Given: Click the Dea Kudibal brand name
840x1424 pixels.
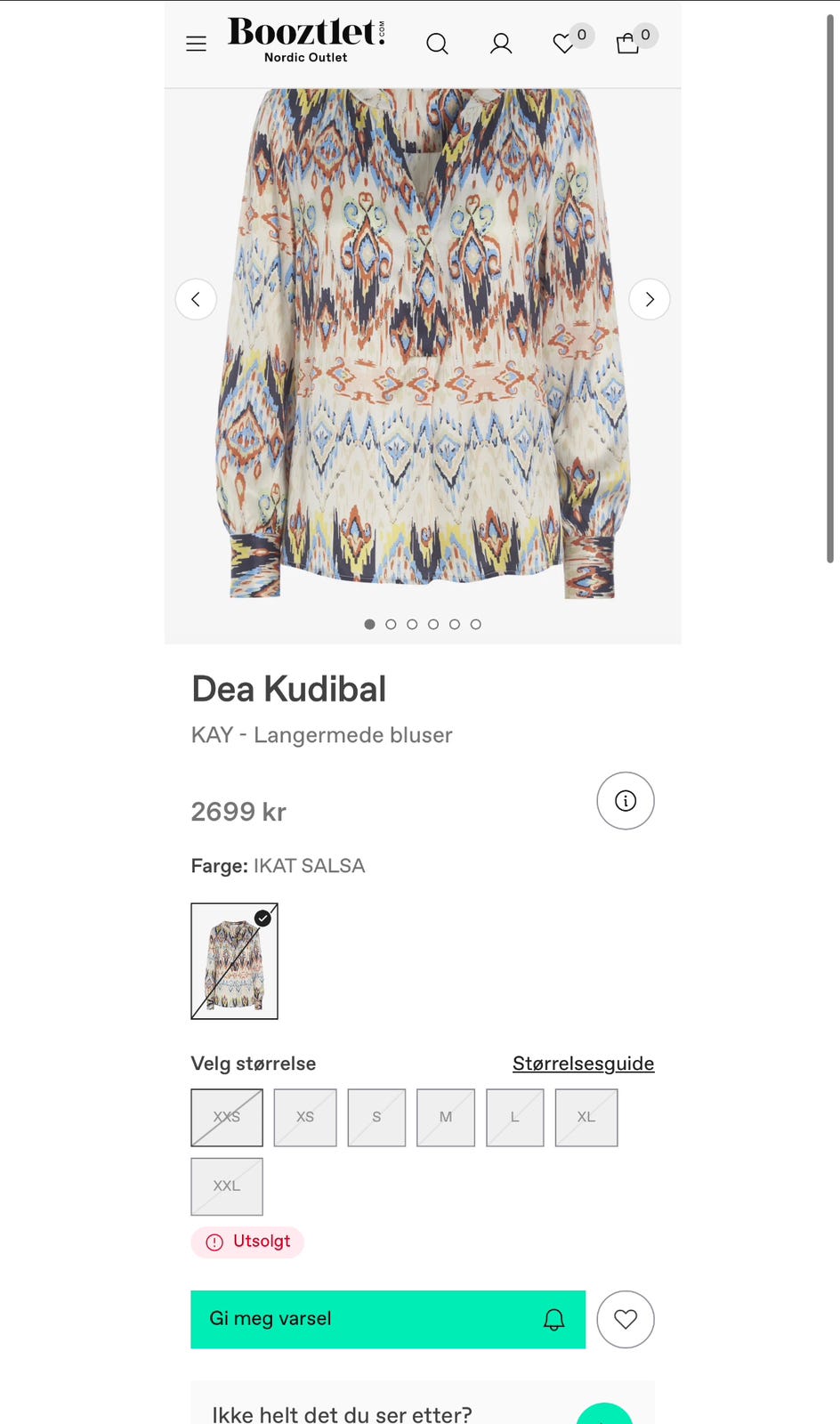Looking at the screenshot, I should [288, 688].
